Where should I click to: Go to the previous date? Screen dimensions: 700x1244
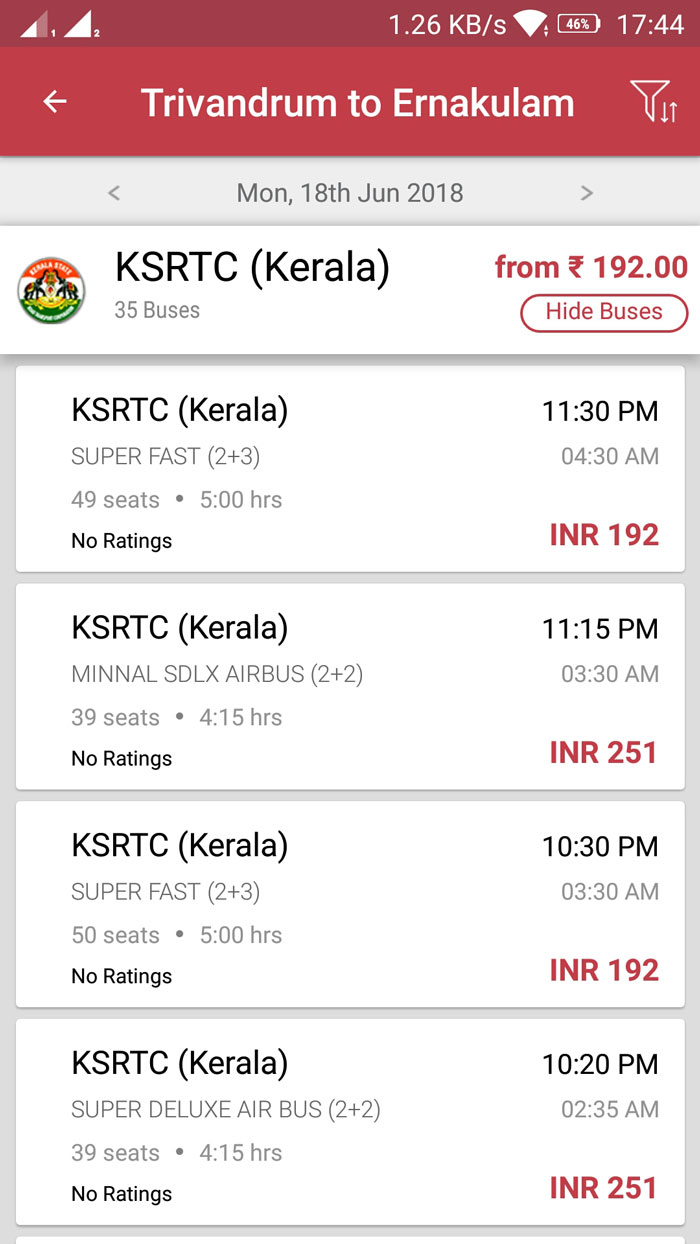[114, 193]
